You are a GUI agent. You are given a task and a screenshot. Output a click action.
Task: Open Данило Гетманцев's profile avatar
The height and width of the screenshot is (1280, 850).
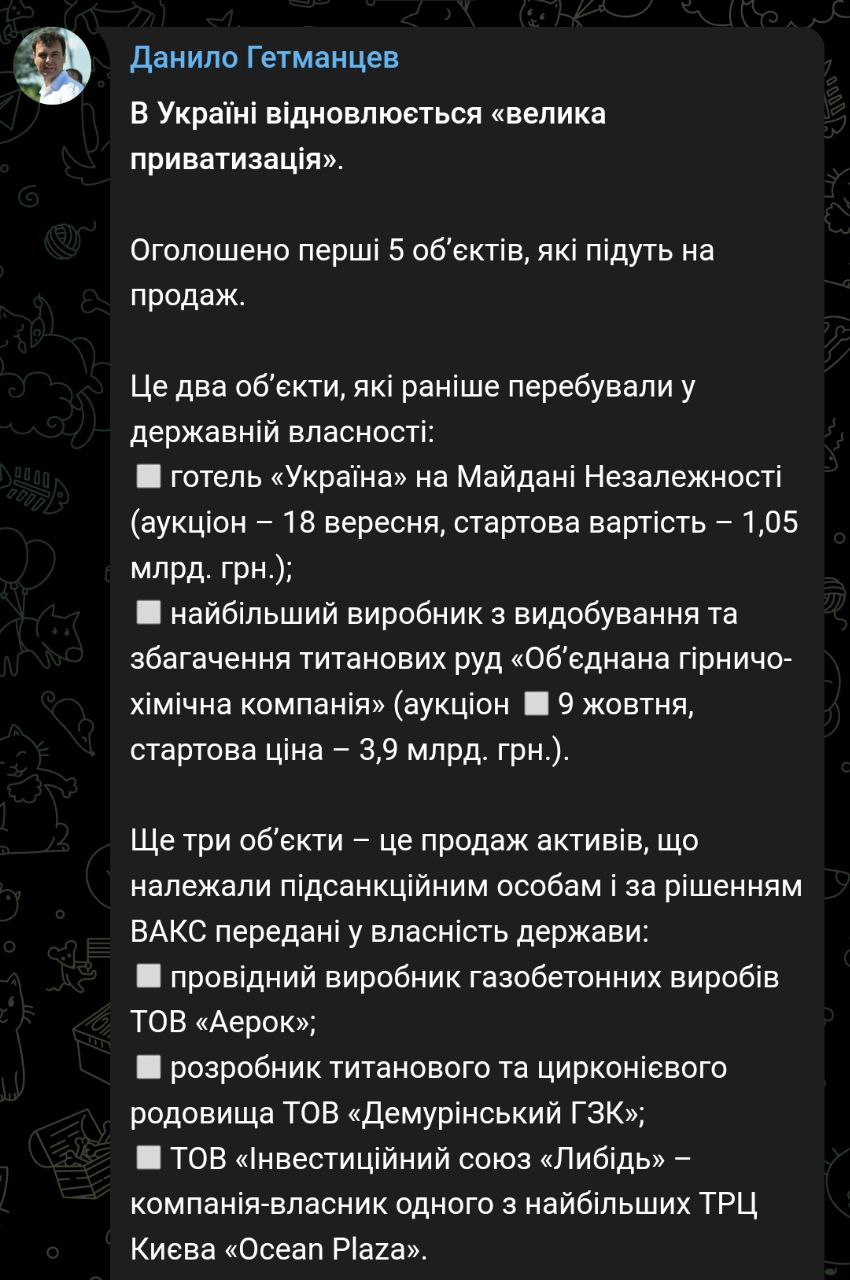[52, 66]
